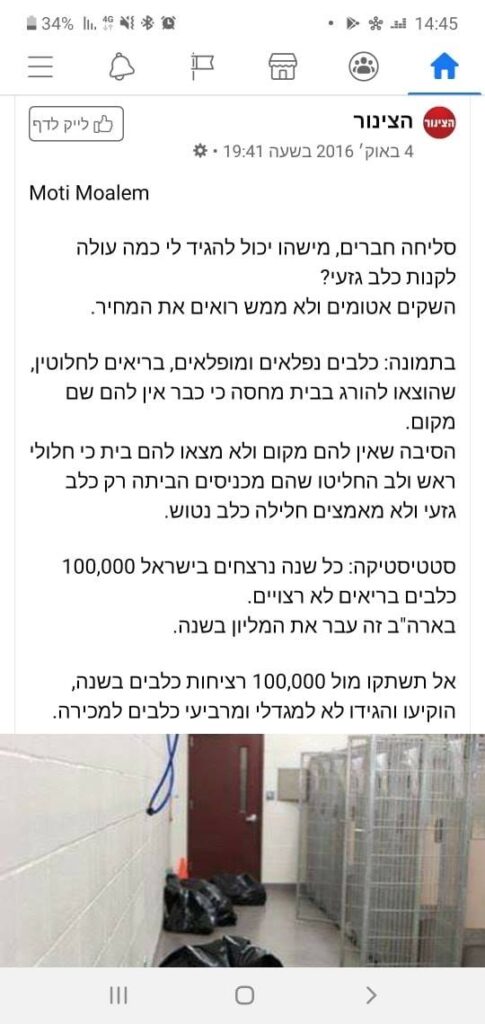The width and height of the screenshot is (485, 1024).
Task: Open the הצינור page name link
Action: click(382, 121)
